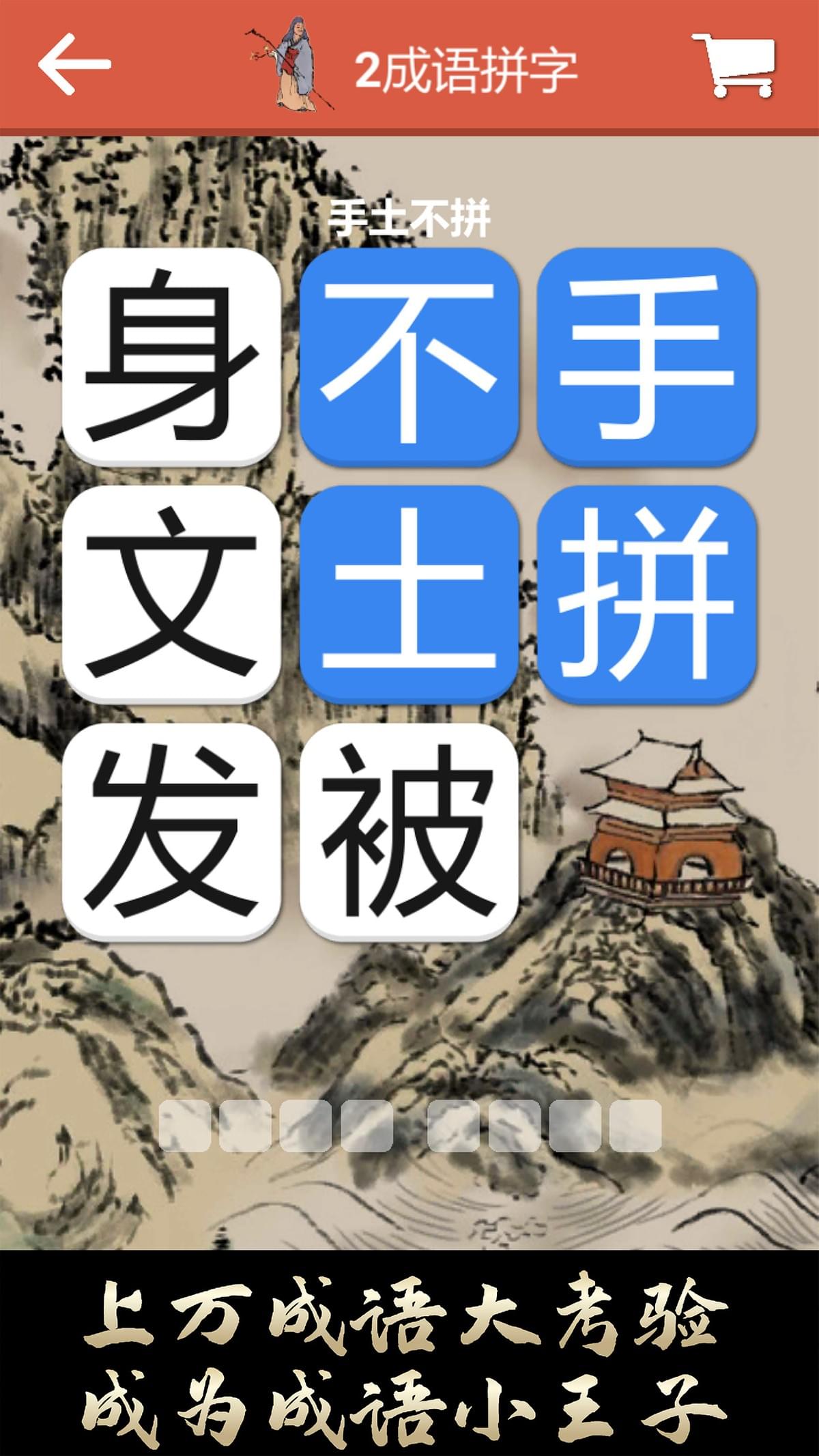Choose the 文 character tile
This screenshot has height=1456, width=819.
point(171,594)
